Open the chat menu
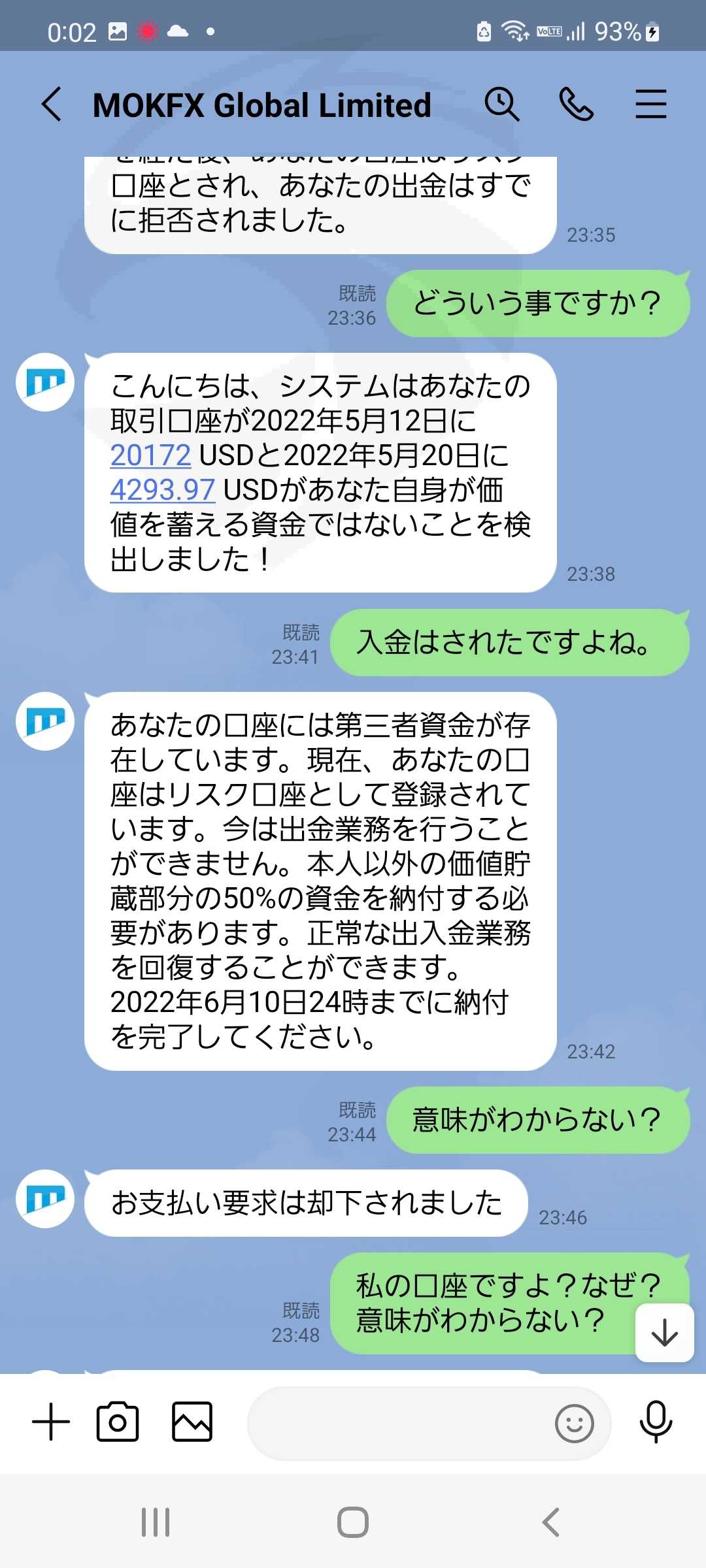The height and width of the screenshot is (1568, 706). point(651,105)
